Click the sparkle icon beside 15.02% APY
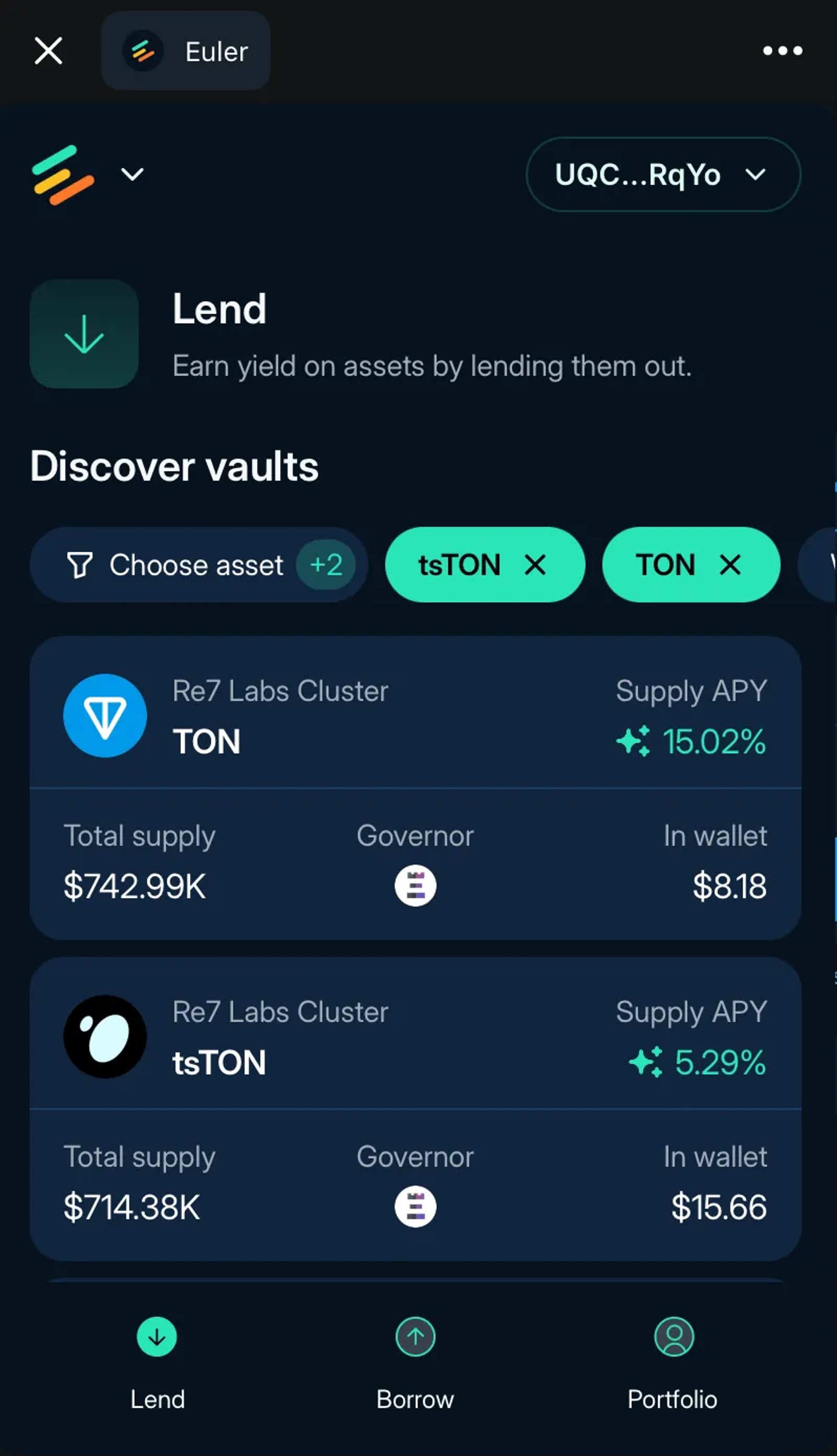837x1456 pixels. point(634,742)
